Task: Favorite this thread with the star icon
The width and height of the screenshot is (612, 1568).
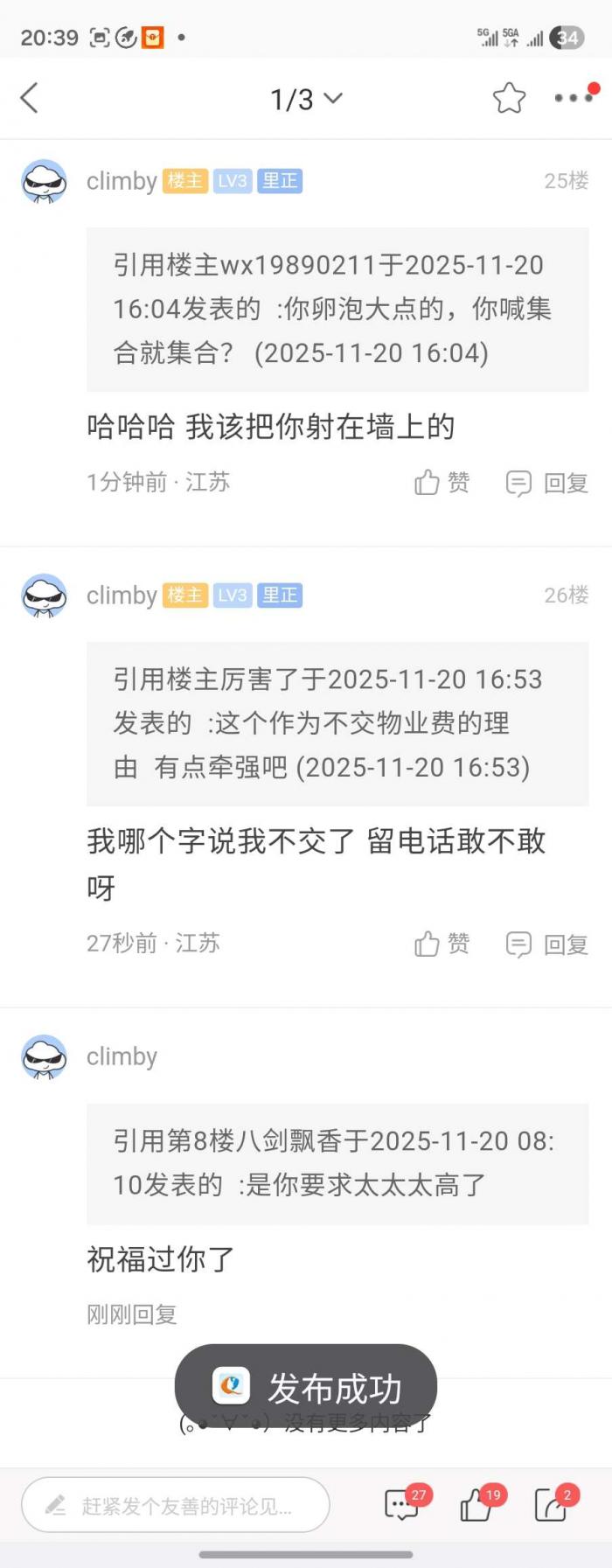Action: (509, 98)
